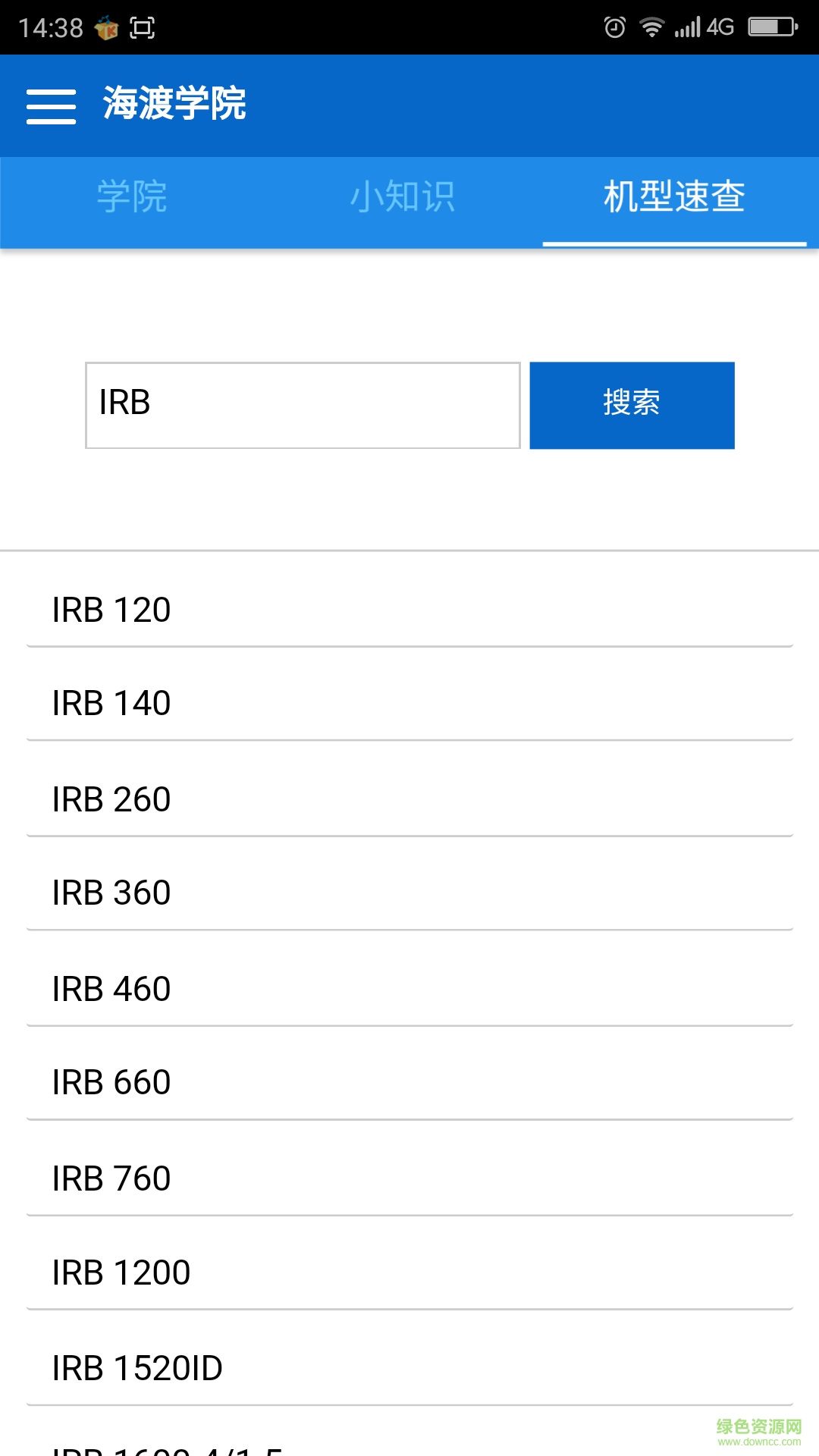819x1456 pixels.
Task: Select IRB 360 from the results
Action: 409,893
